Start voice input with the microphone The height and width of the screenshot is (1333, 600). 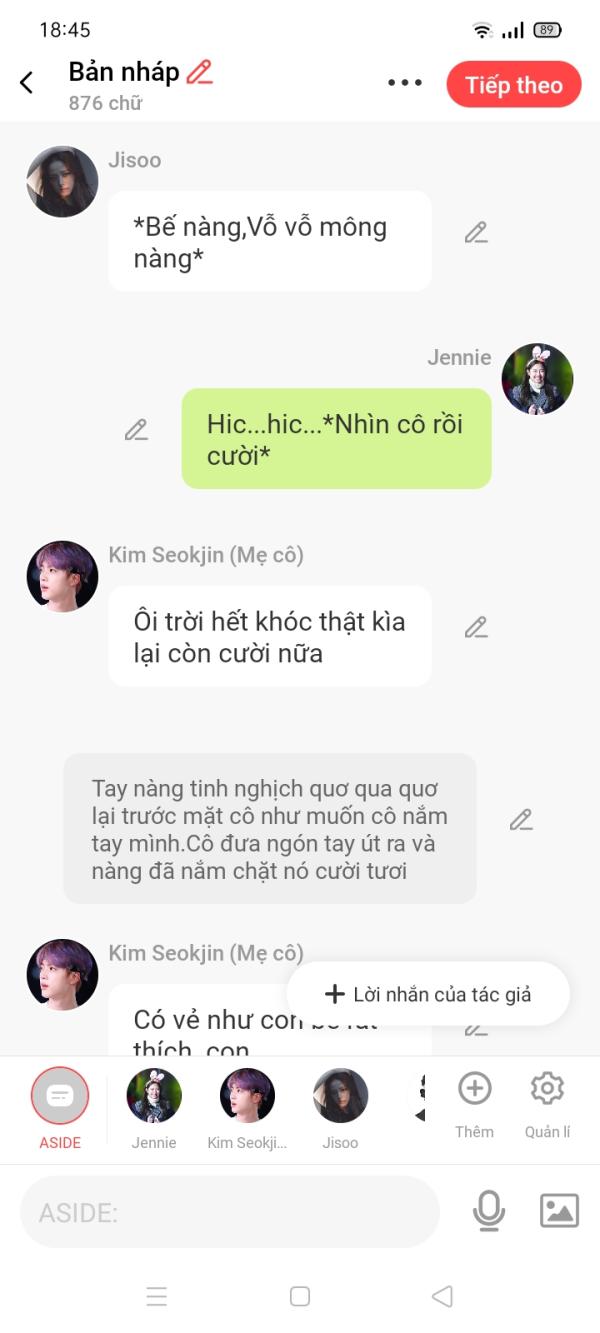pyautogui.click(x=488, y=1211)
